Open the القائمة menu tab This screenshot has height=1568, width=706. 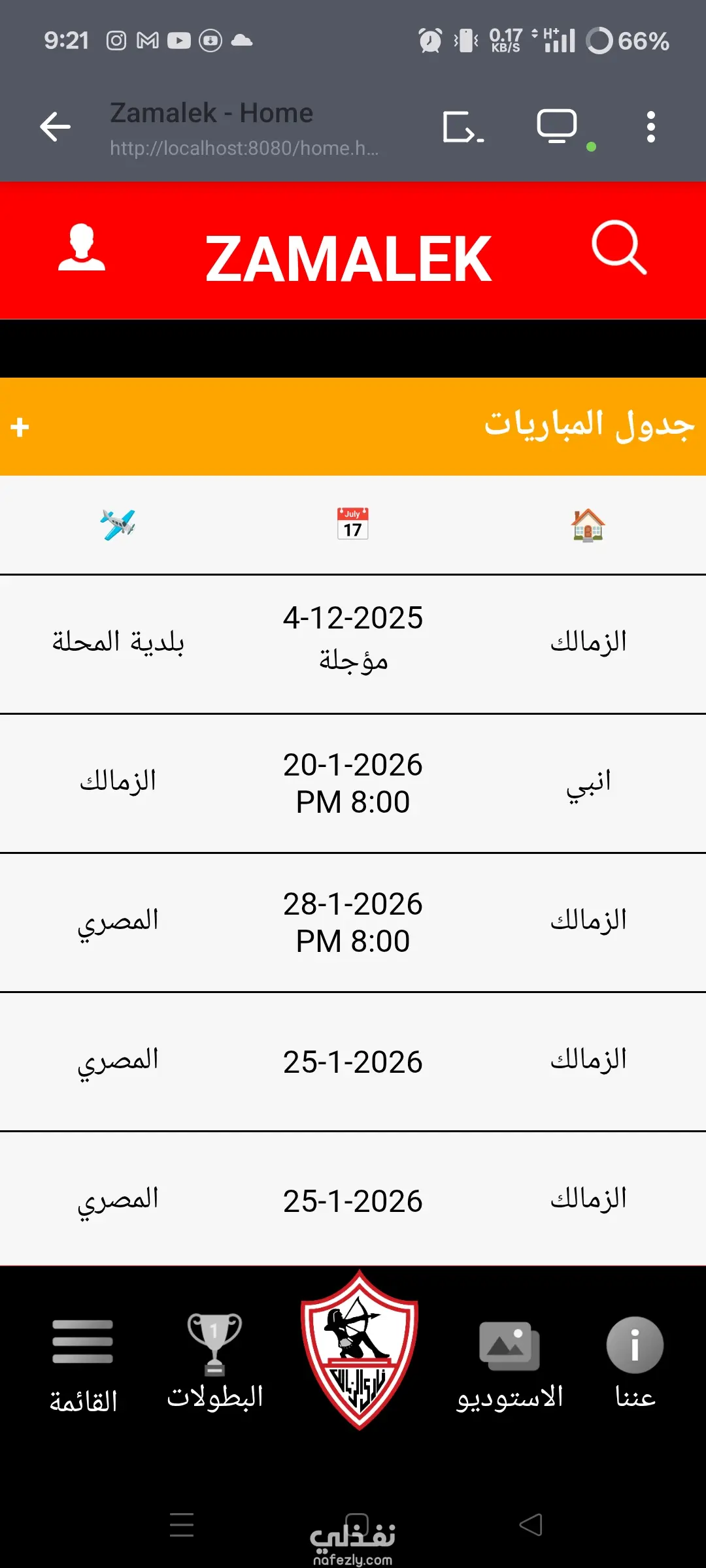(x=83, y=1362)
